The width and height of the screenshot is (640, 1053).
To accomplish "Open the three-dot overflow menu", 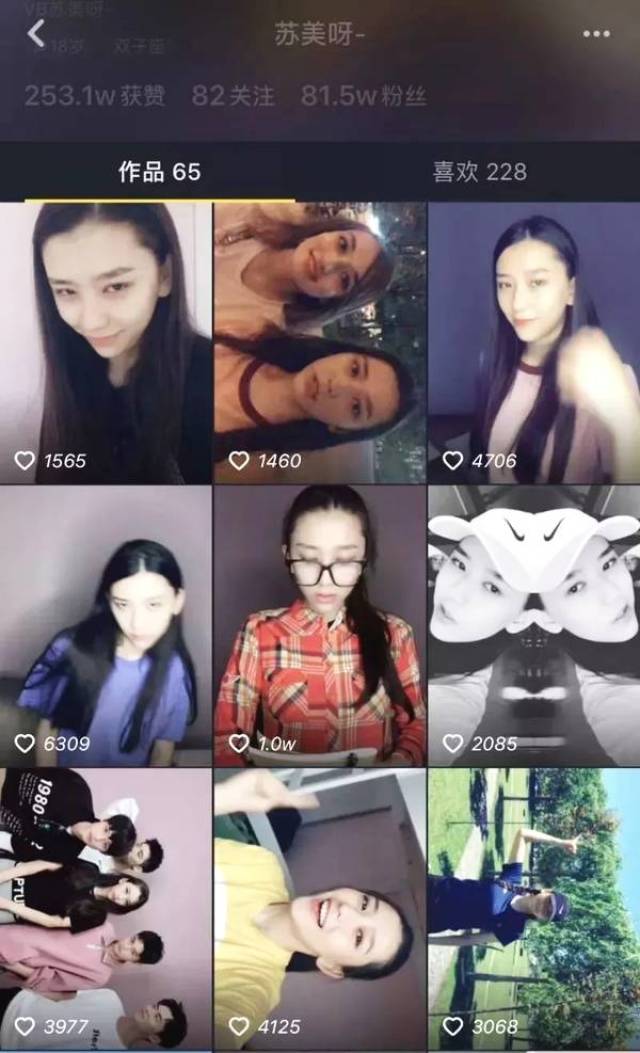I will [x=596, y=34].
